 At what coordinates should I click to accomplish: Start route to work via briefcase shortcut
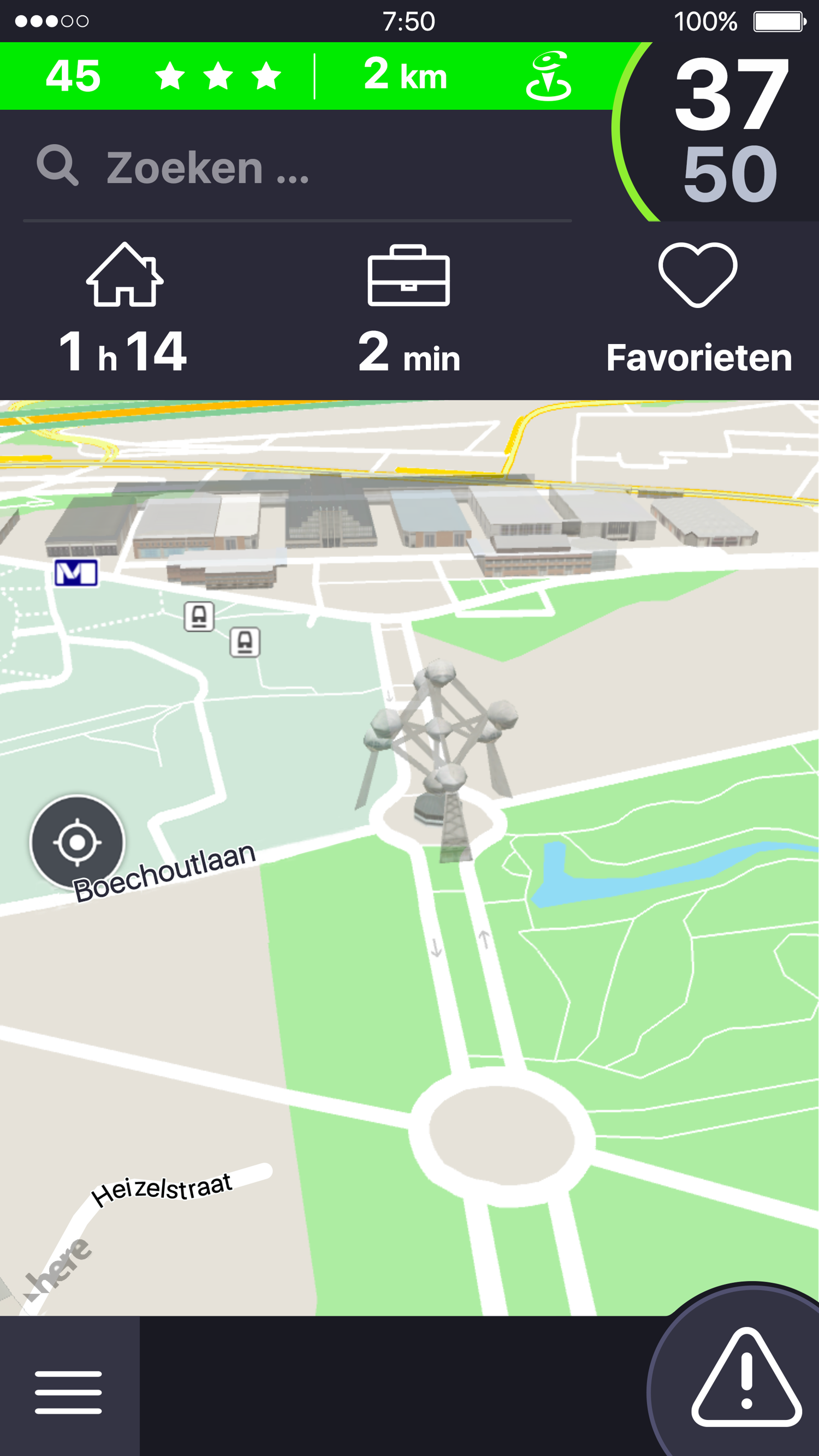point(409,309)
